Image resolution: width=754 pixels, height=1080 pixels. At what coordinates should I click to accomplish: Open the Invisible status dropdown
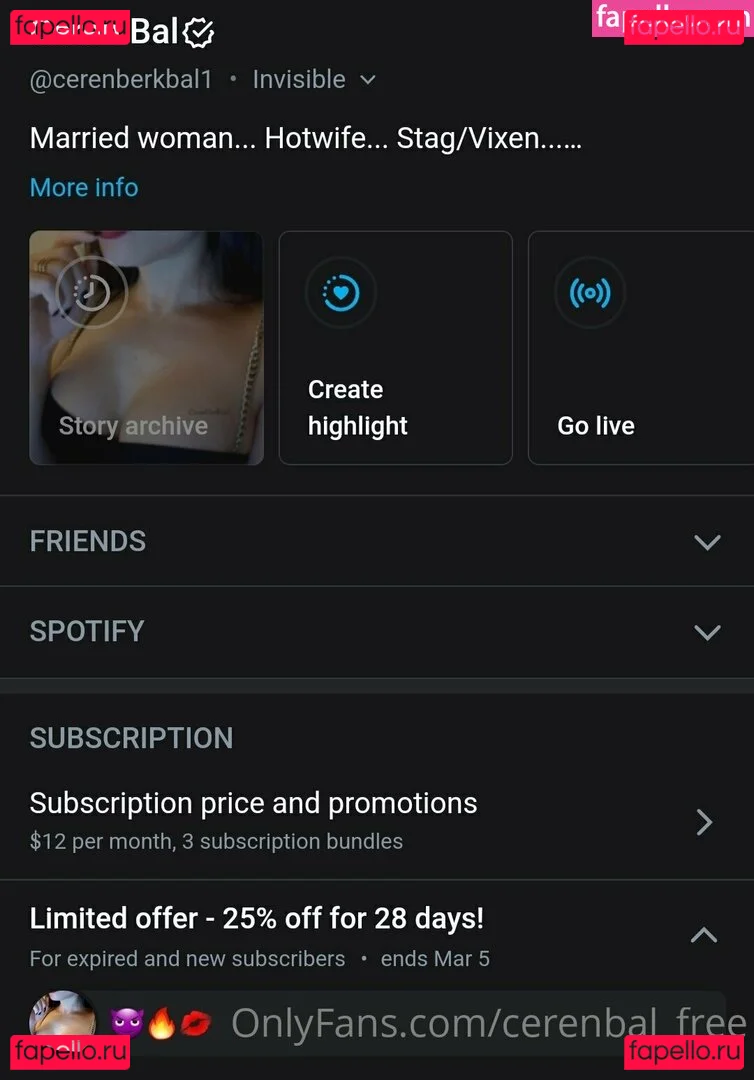(x=366, y=80)
